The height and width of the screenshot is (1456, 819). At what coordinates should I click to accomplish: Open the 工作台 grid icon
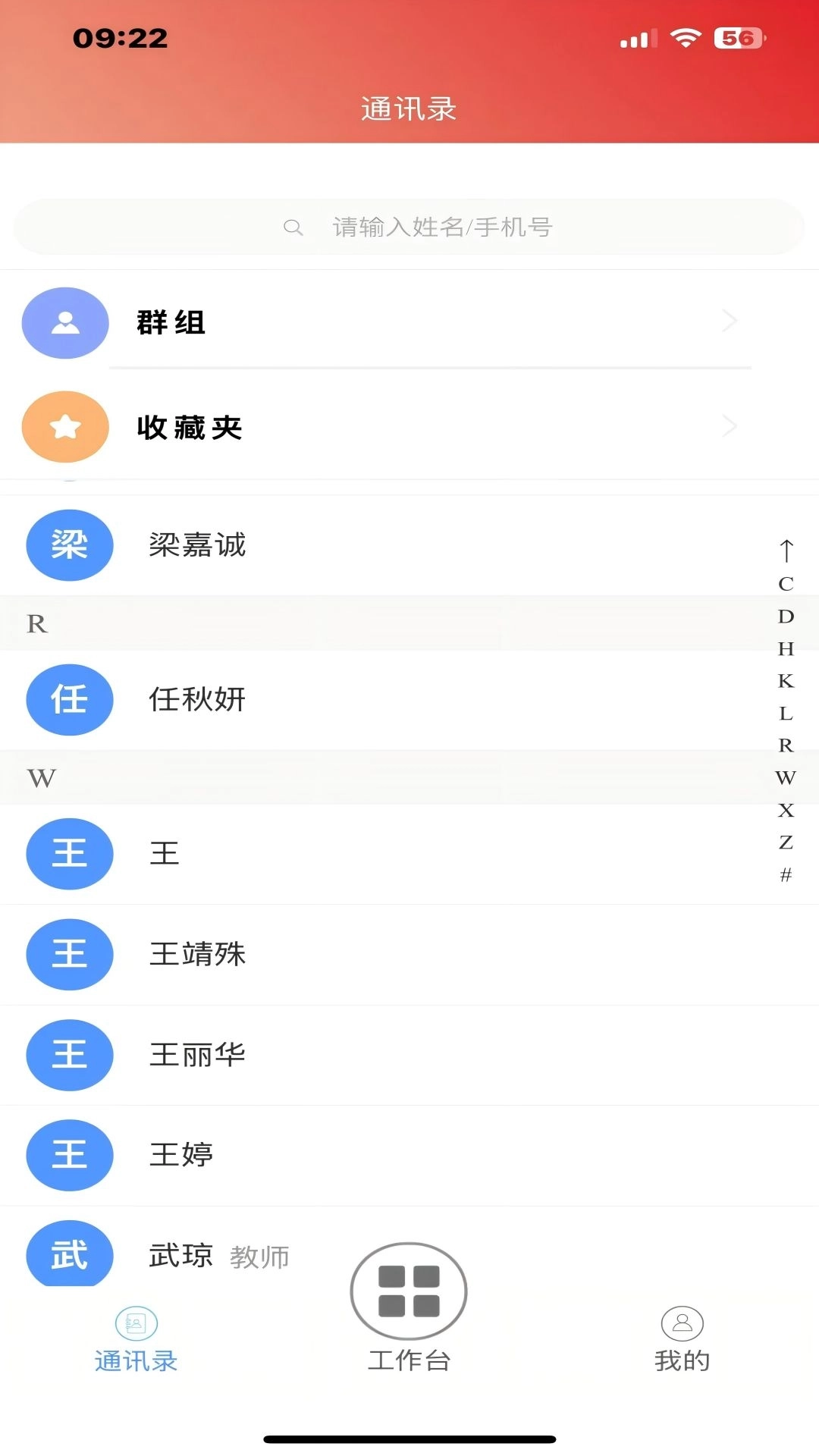point(409,1291)
